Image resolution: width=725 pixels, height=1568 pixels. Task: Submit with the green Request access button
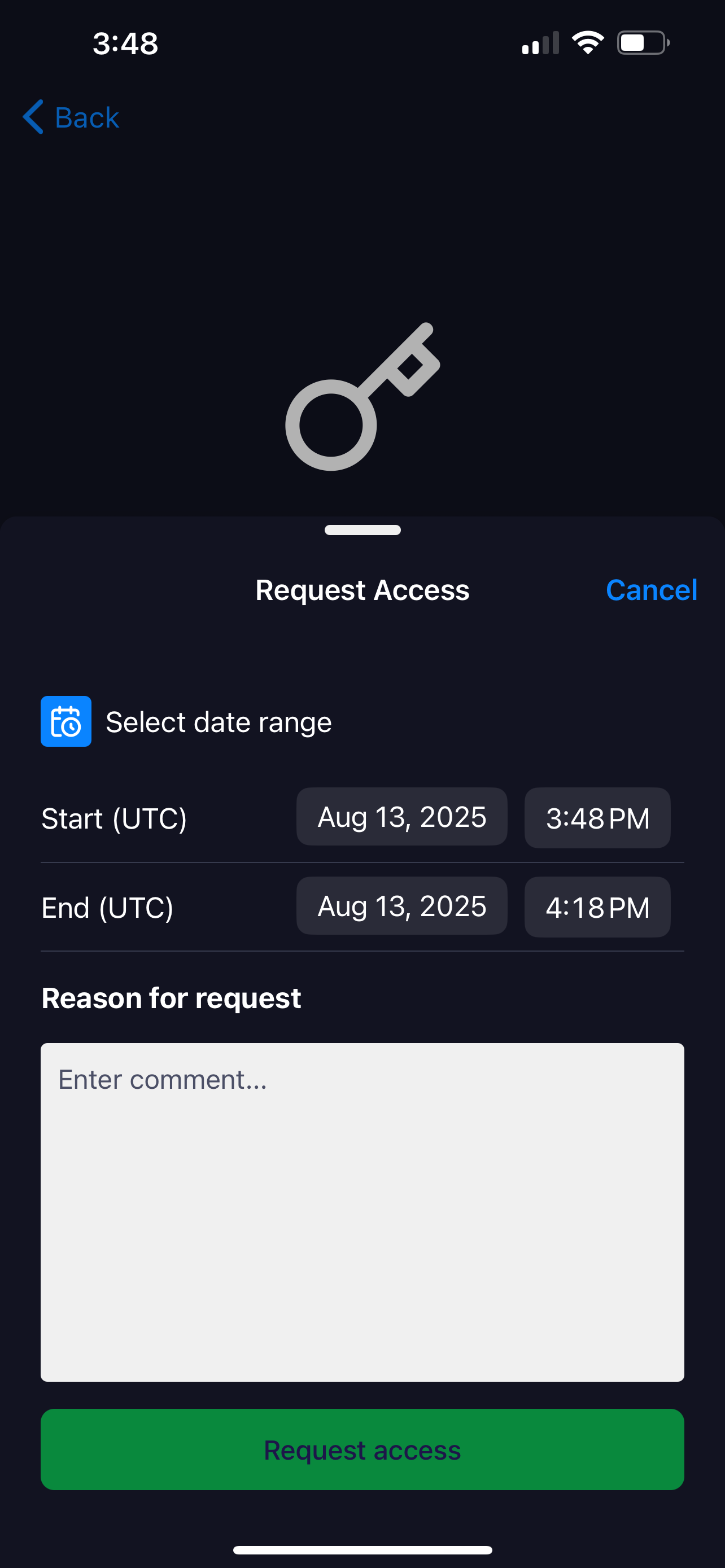pos(362,1449)
